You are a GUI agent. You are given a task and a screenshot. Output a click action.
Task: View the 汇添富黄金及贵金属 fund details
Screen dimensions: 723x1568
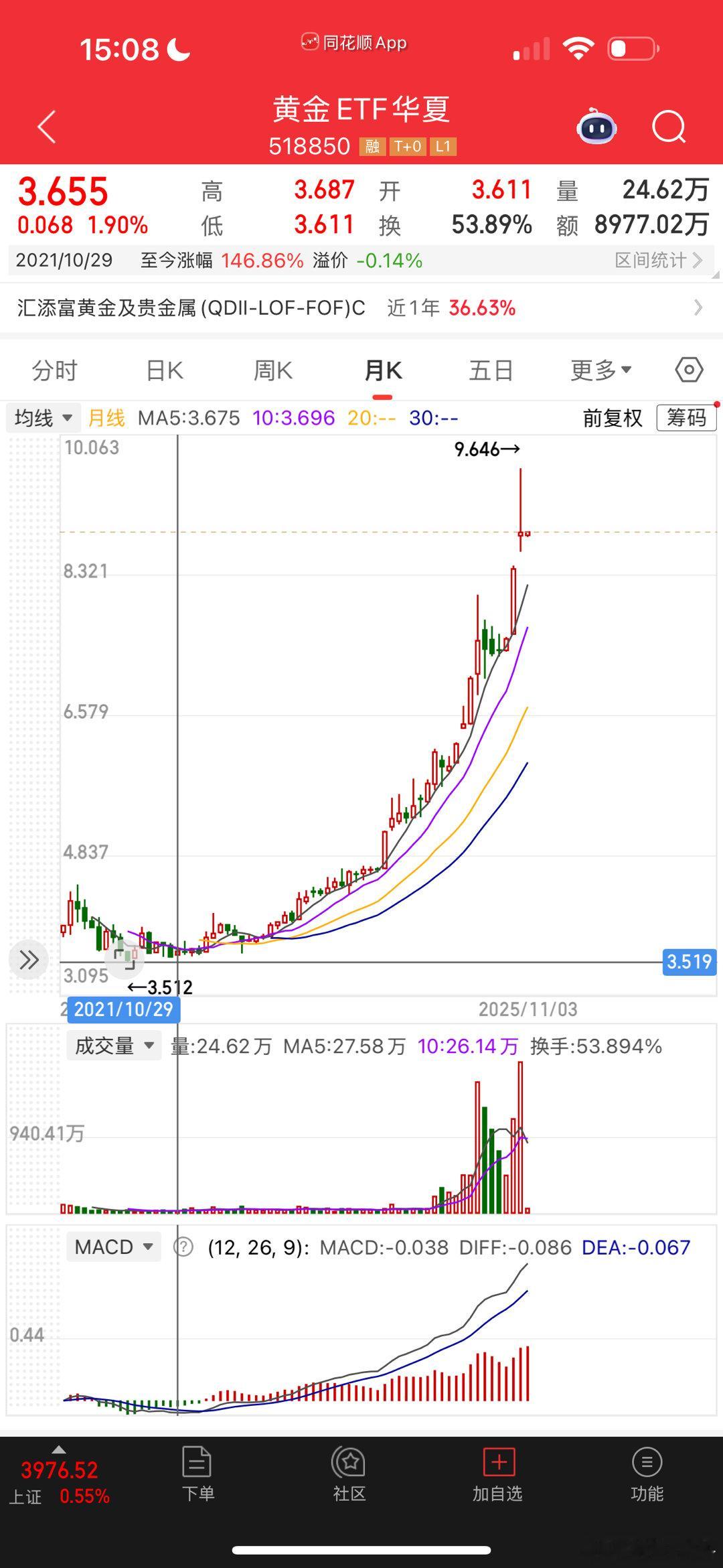point(335,308)
